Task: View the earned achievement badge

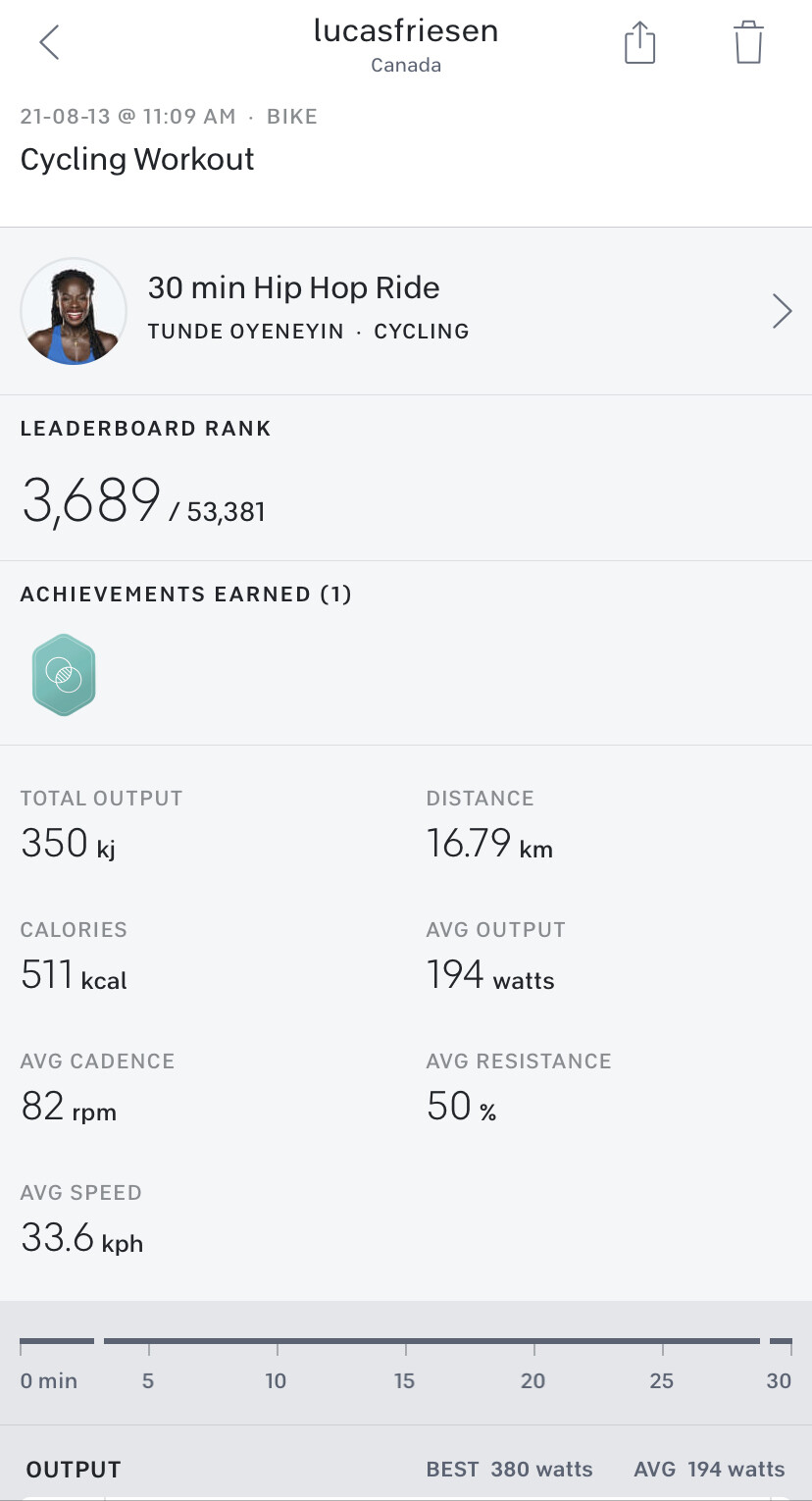Action: [64, 674]
